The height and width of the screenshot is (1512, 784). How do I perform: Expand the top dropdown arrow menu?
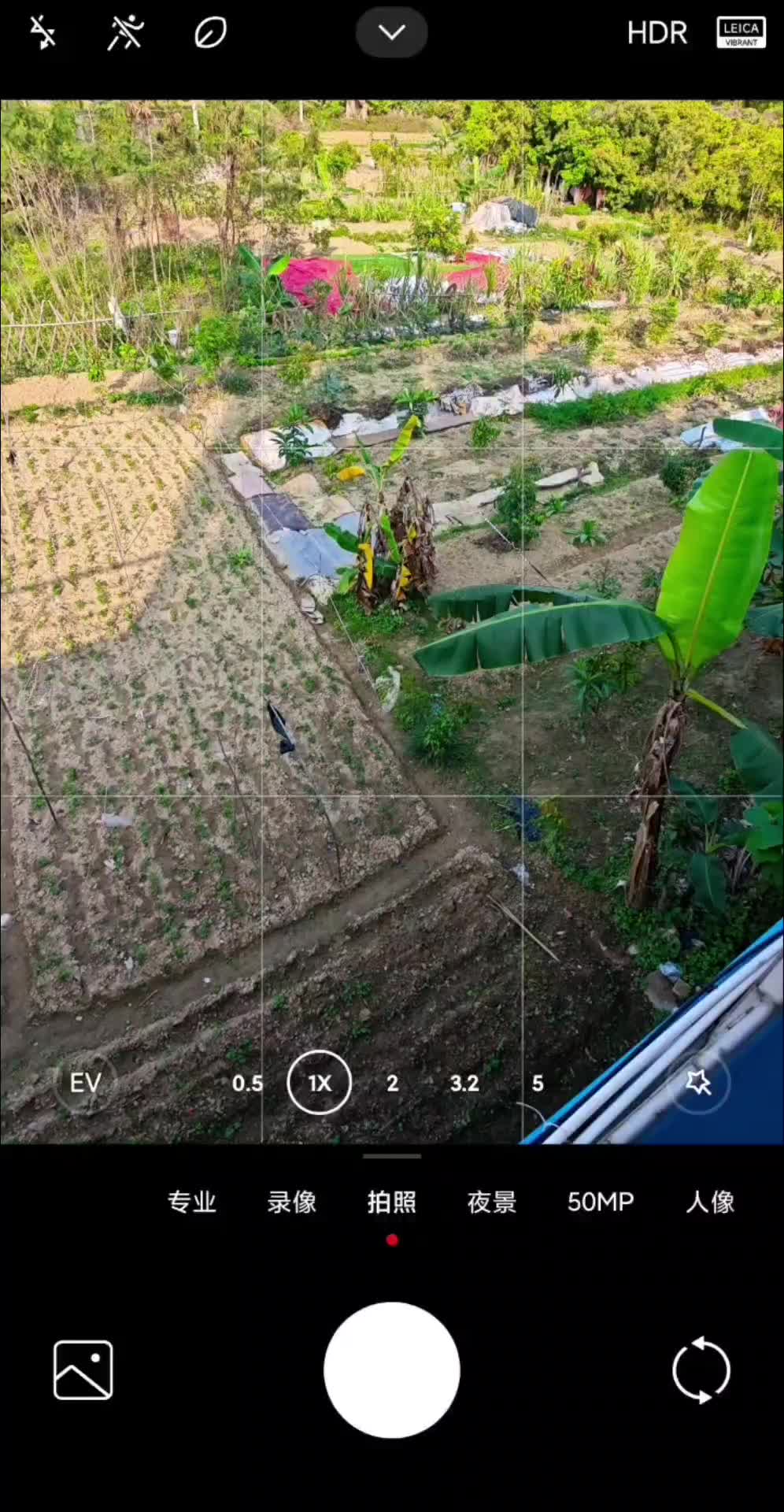click(x=392, y=32)
